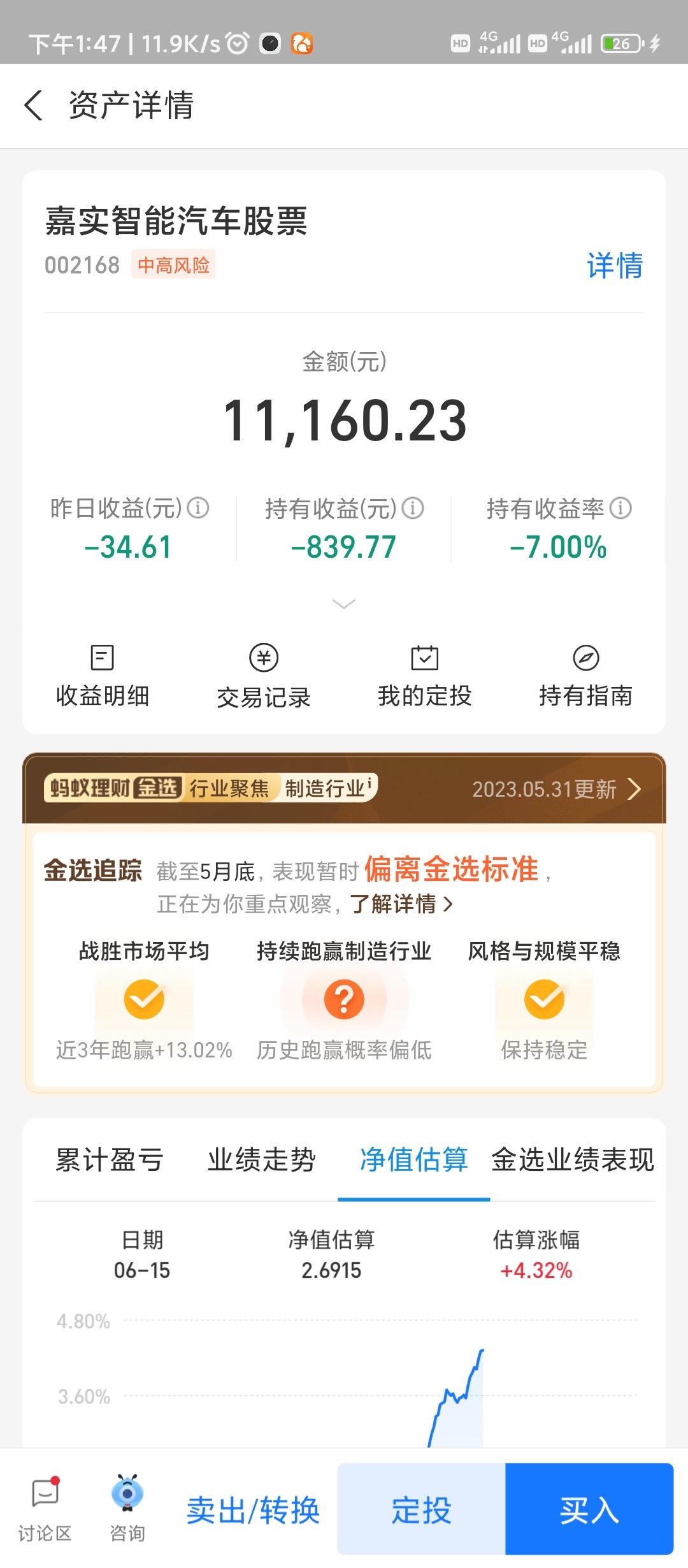Switch to the 金选业绩表现 tab
The image size is (688, 1568).
(573, 1159)
